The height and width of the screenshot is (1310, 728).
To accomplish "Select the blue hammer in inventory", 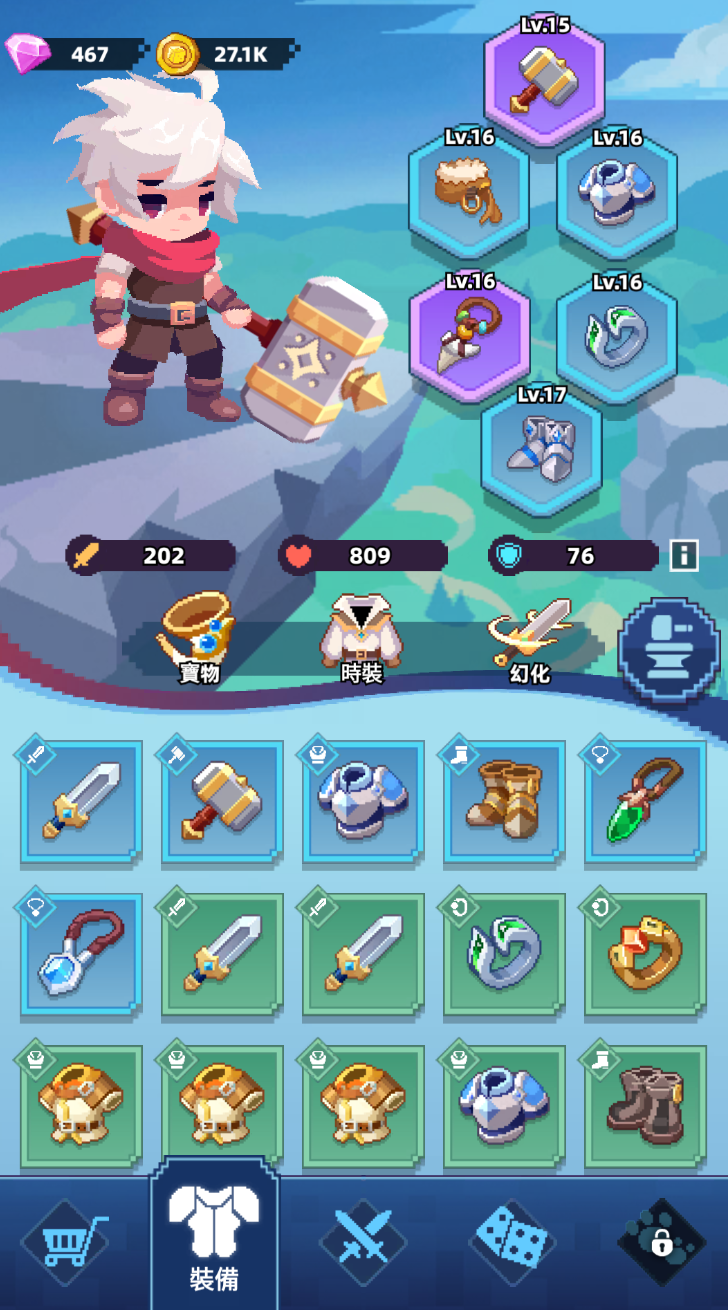I will coord(221,801).
